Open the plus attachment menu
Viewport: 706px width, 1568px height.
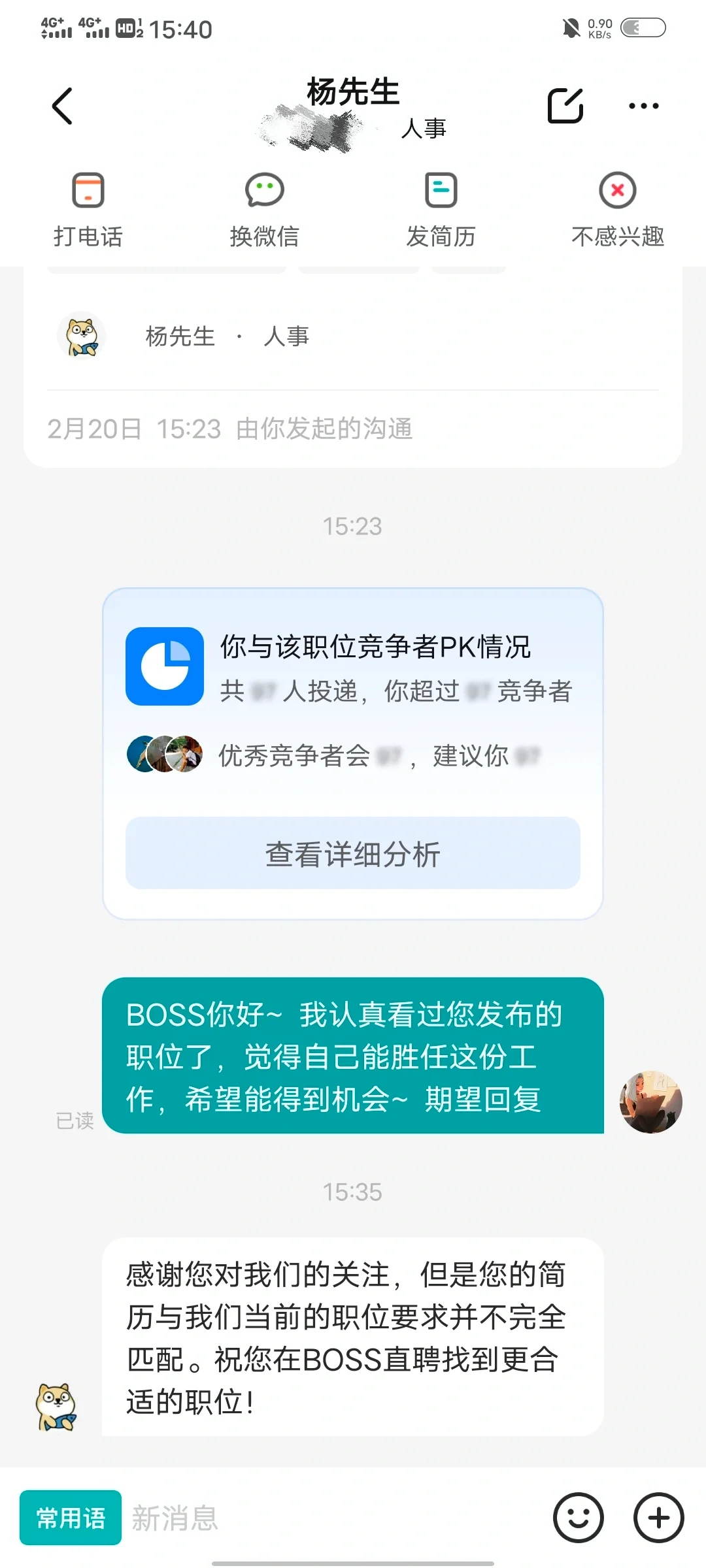pos(658,1518)
